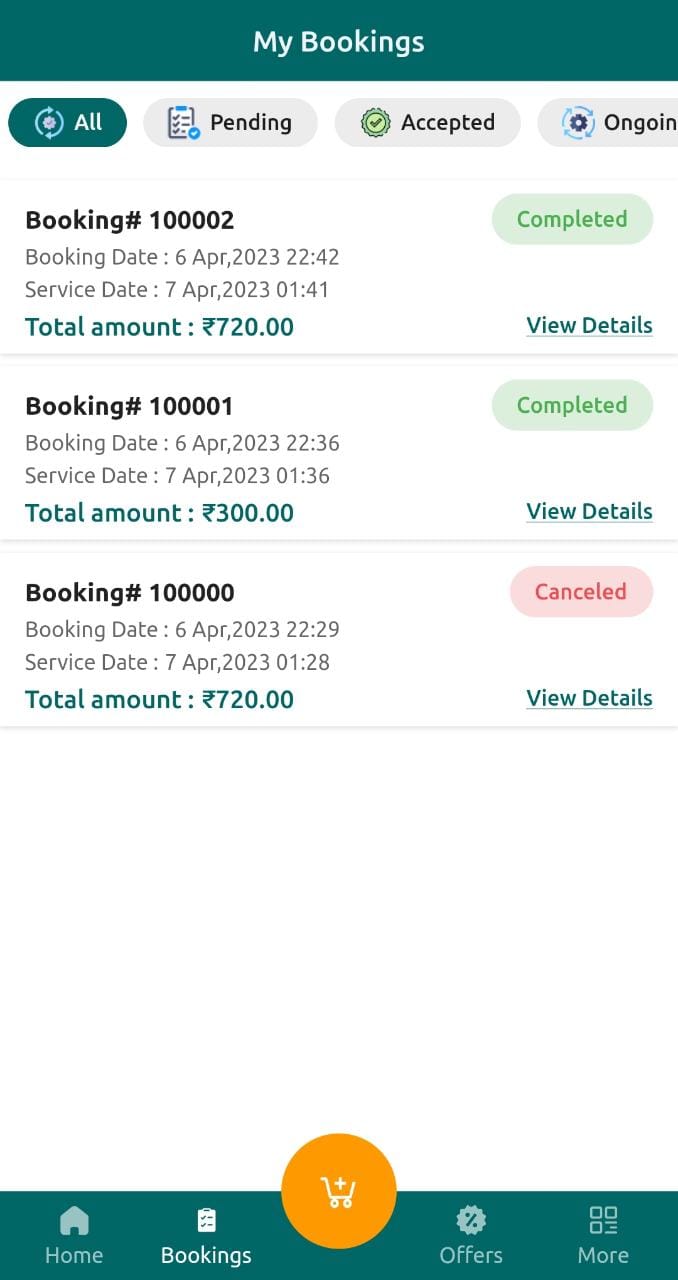Image resolution: width=678 pixels, height=1280 pixels.
Task: View details of Booking# 100000
Action: (589, 698)
